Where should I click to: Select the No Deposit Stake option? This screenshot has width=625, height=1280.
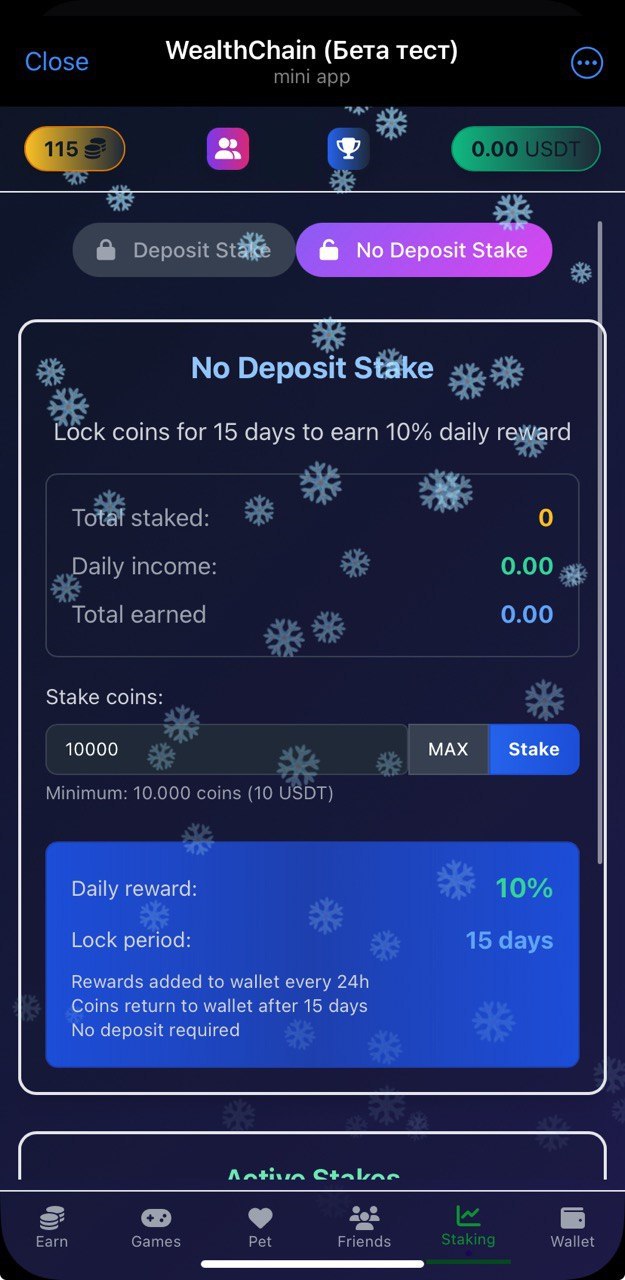pos(424,250)
